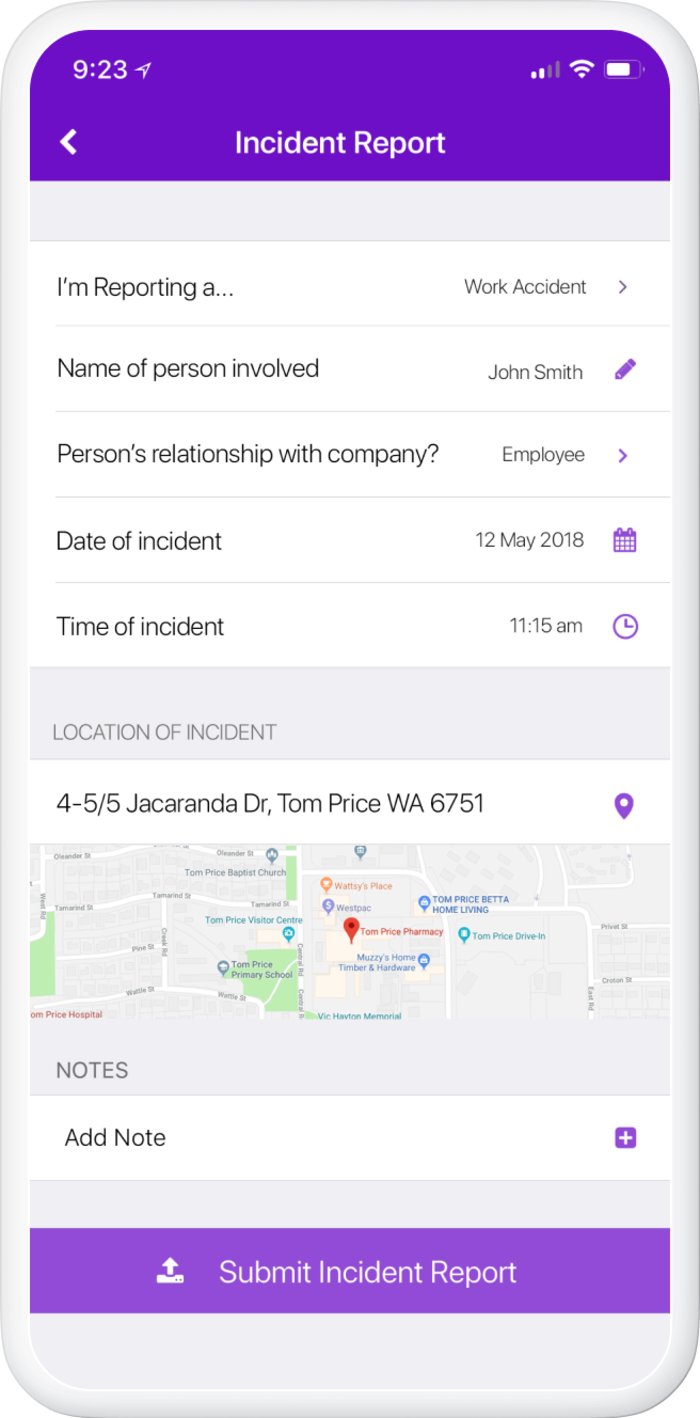This screenshot has height=1418, width=700.
Task: Choose person's relationship with company
Action: pyautogui.click(x=350, y=455)
